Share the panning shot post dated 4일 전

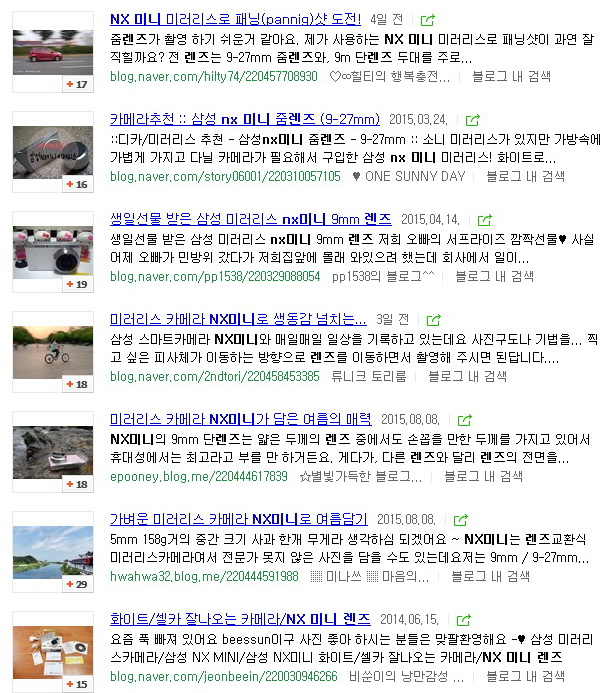[x=428, y=20]
